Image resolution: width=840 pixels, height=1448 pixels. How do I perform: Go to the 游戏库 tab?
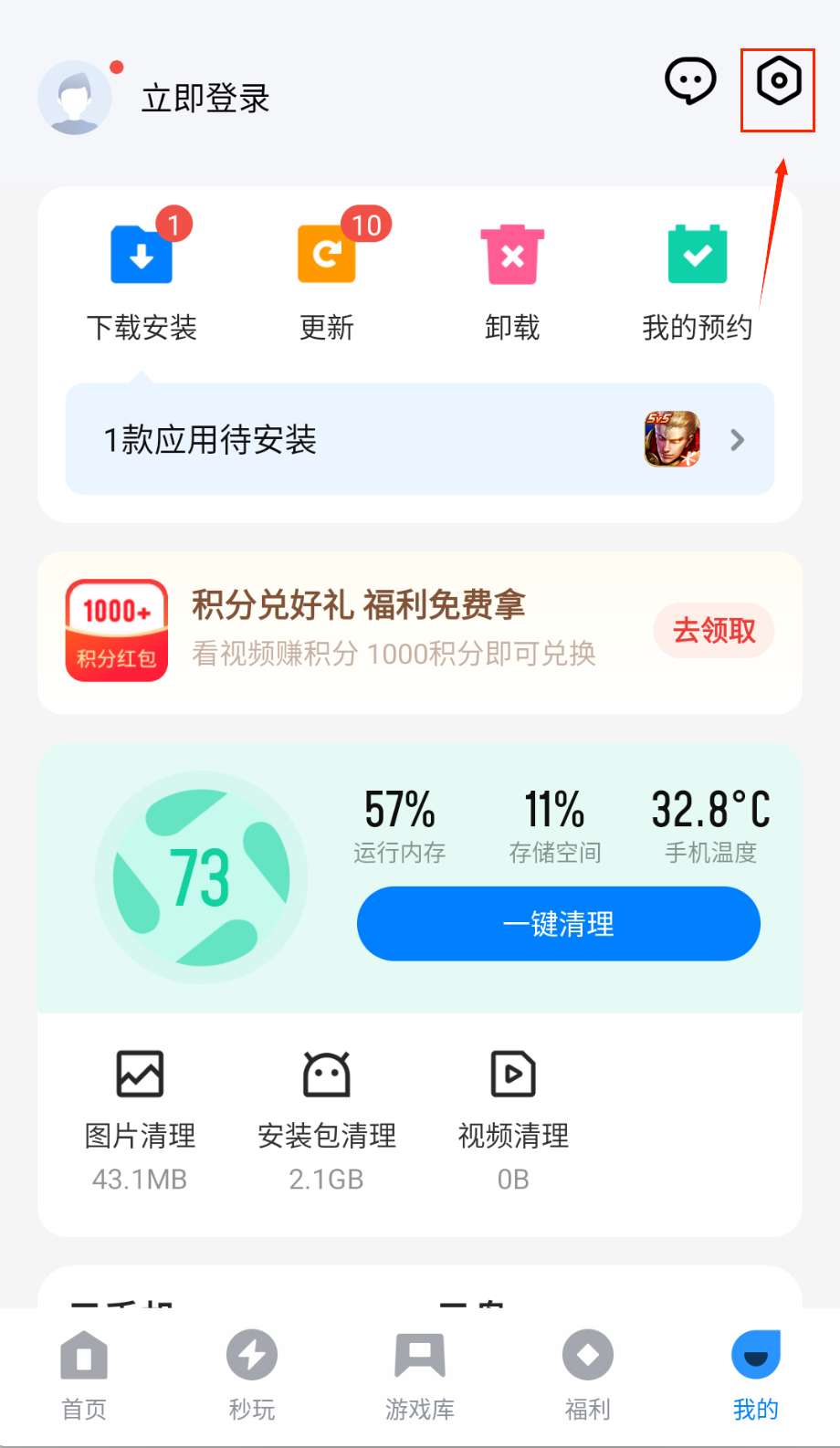[x=420, y=1375]
